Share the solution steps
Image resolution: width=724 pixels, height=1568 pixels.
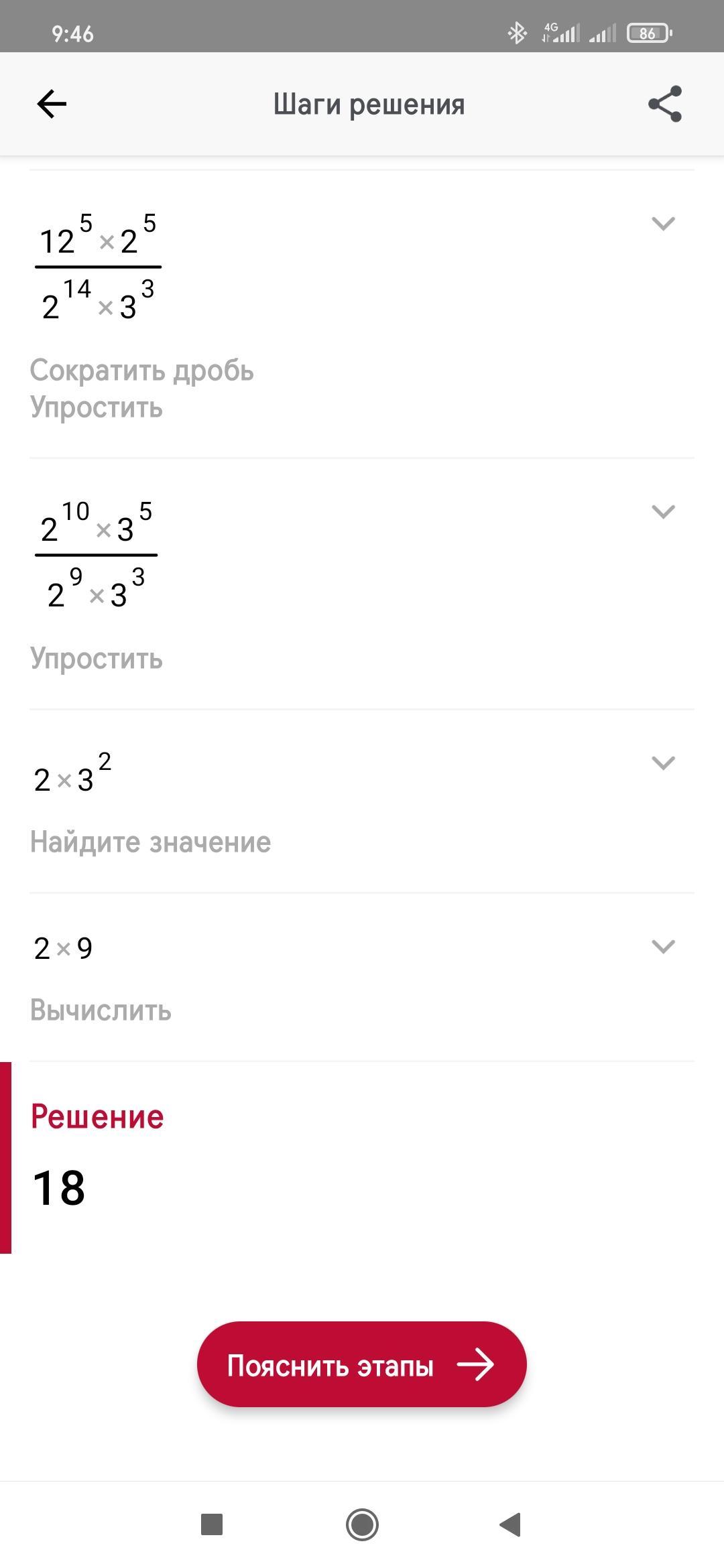664,104
